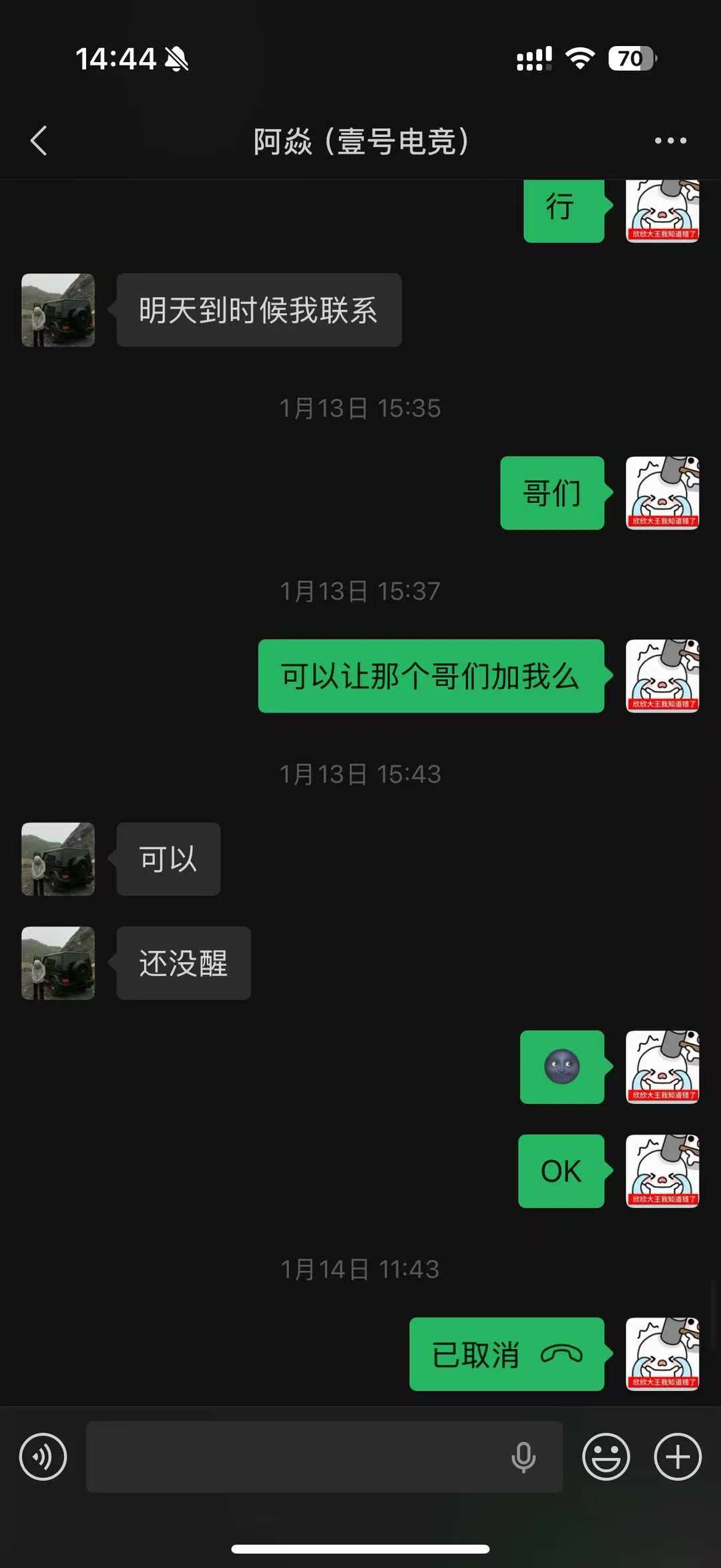Open contact avatar beside 明天到时候我联系
The height and width of the screenshot is (1568, 721).
click(58, 310)
